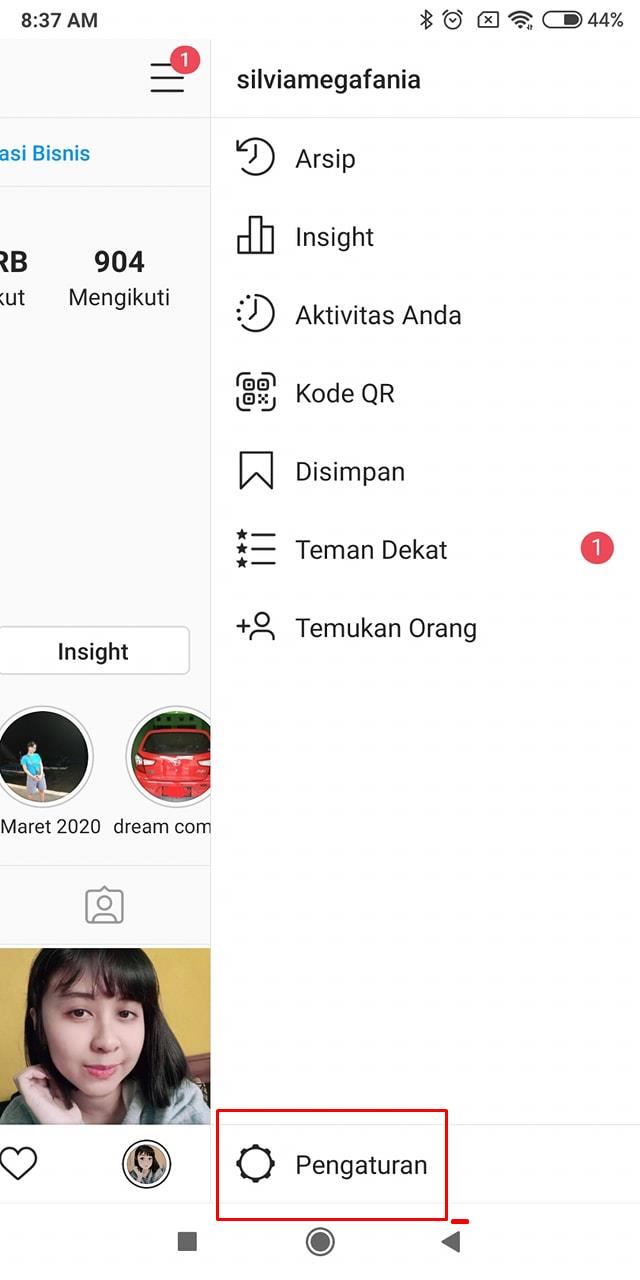
Task: Open the heart activity tab
Action: (x=18, y=1163)
